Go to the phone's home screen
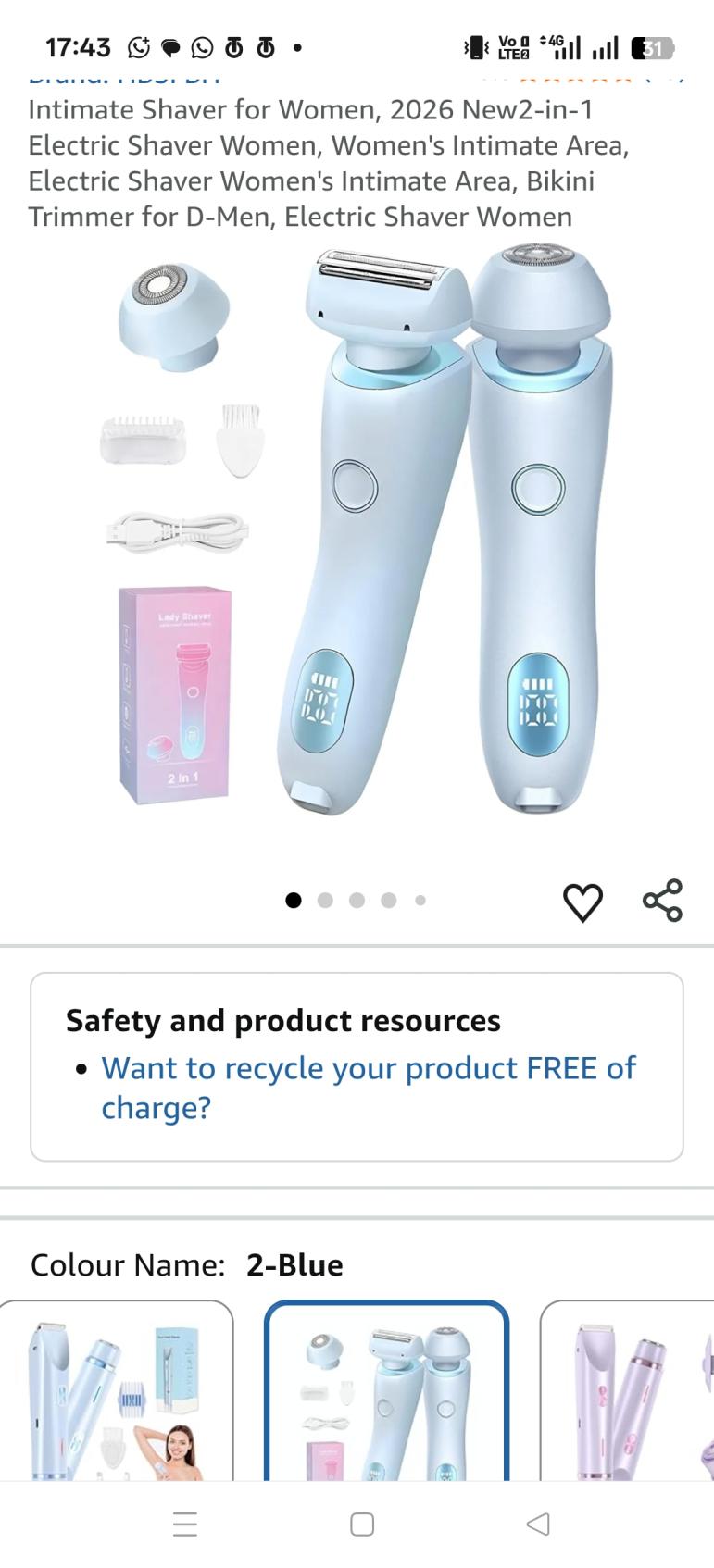This screenshot has height=1568, width=714. [x=362, y=1524]
